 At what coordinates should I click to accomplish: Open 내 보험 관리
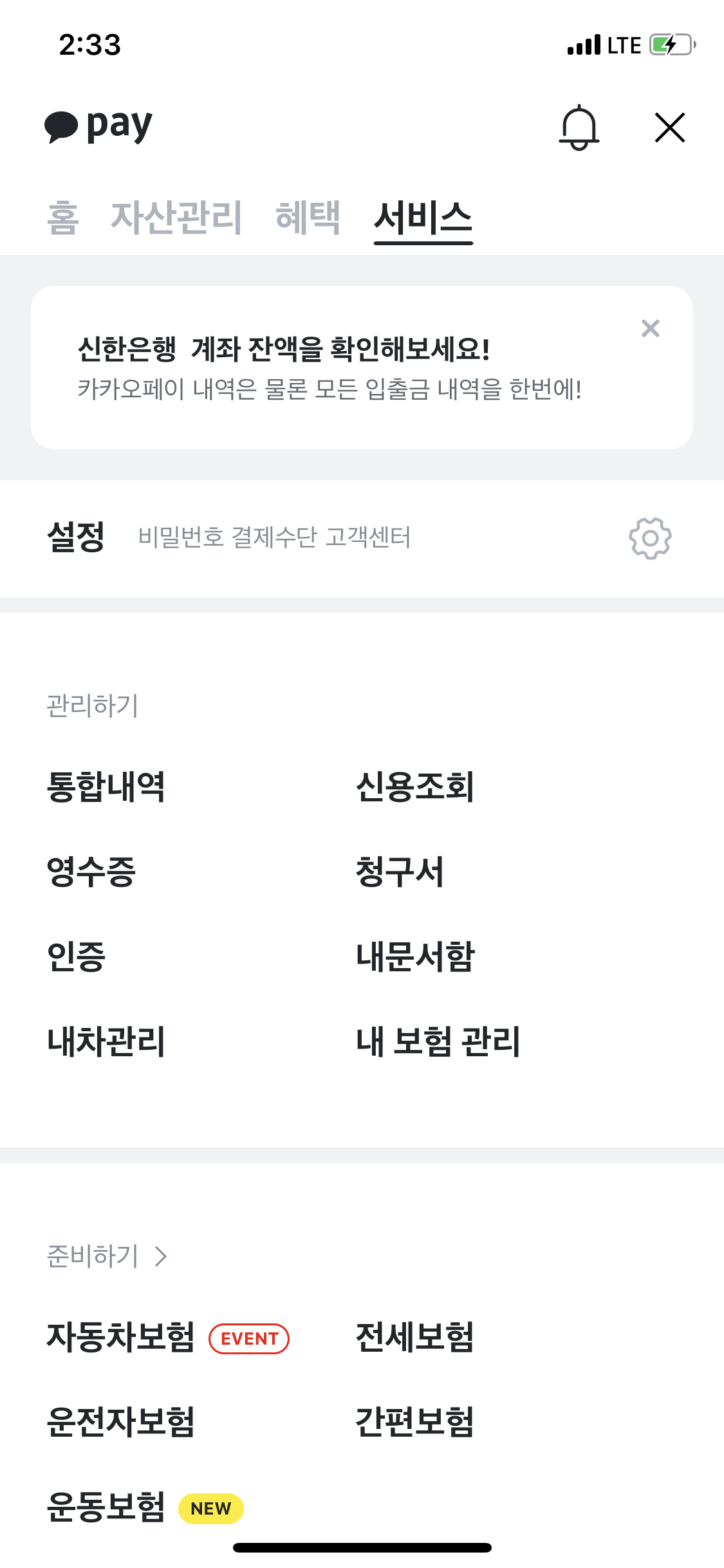click(x=438, y=1041)
